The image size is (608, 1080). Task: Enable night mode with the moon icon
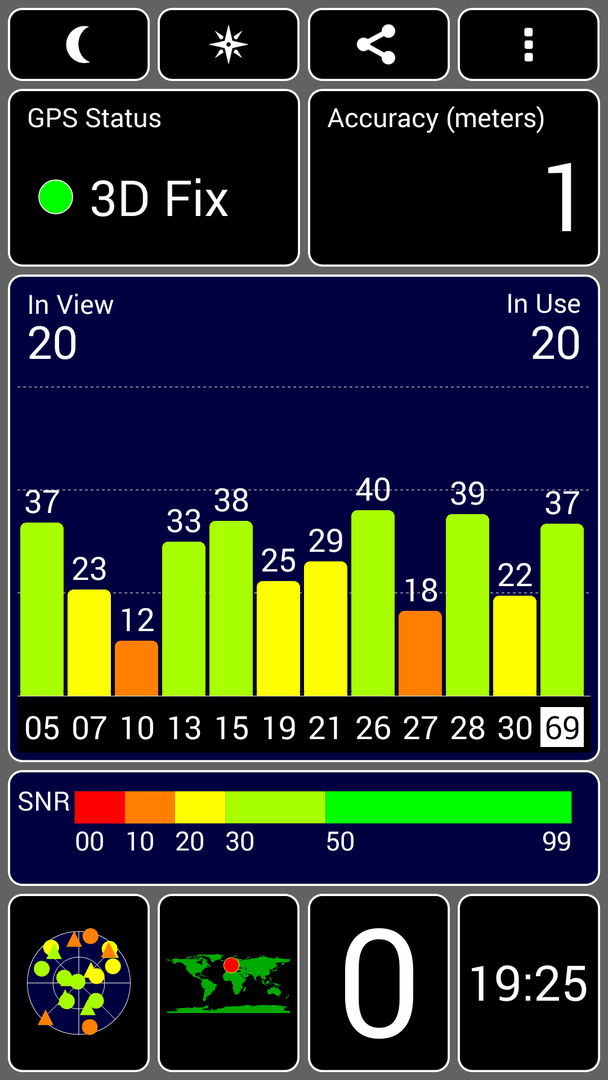click(78, 45)
